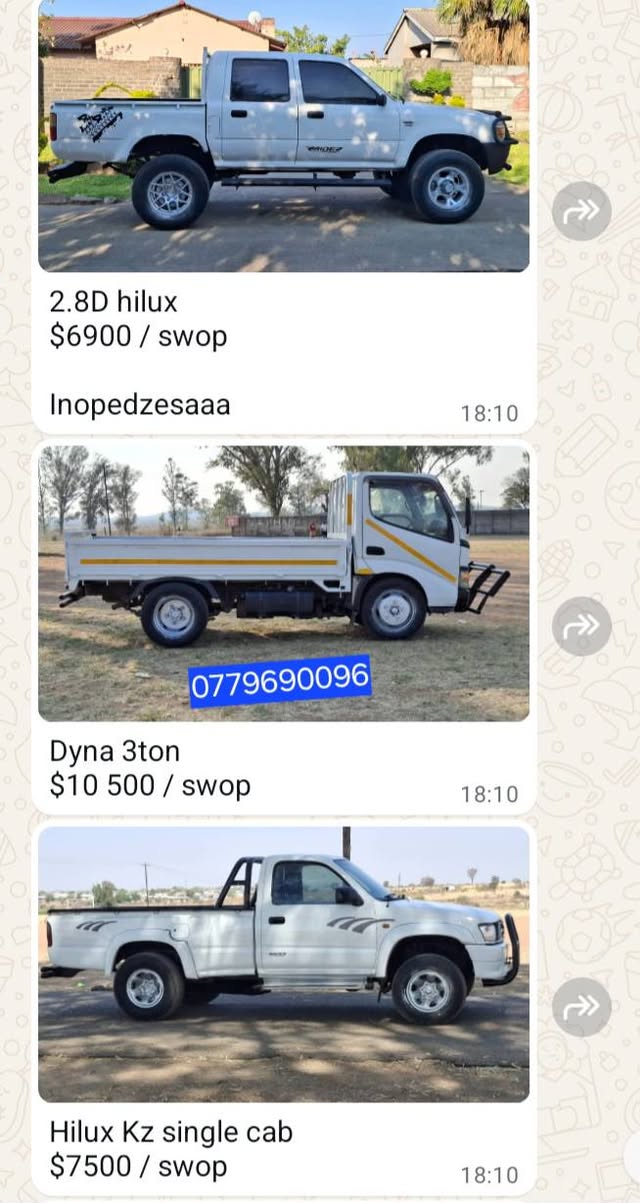This screenshot has width=640, height=1203.
Task: Forward the Dyna 3ton message
Action: coord(581,626)
